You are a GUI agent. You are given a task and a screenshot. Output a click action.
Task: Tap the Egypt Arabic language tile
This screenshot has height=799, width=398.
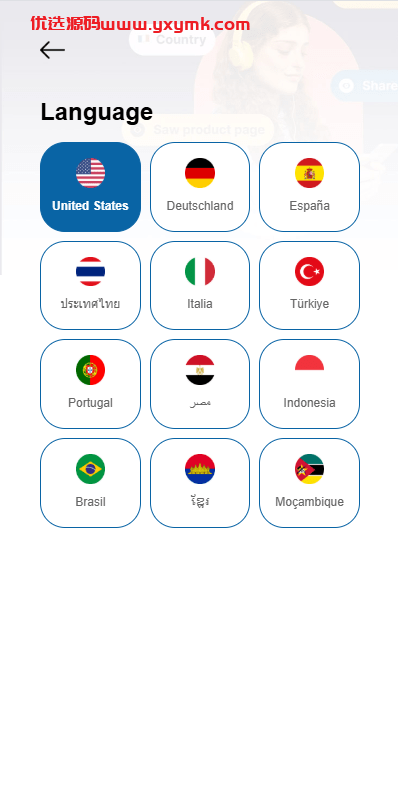[200, 384]
